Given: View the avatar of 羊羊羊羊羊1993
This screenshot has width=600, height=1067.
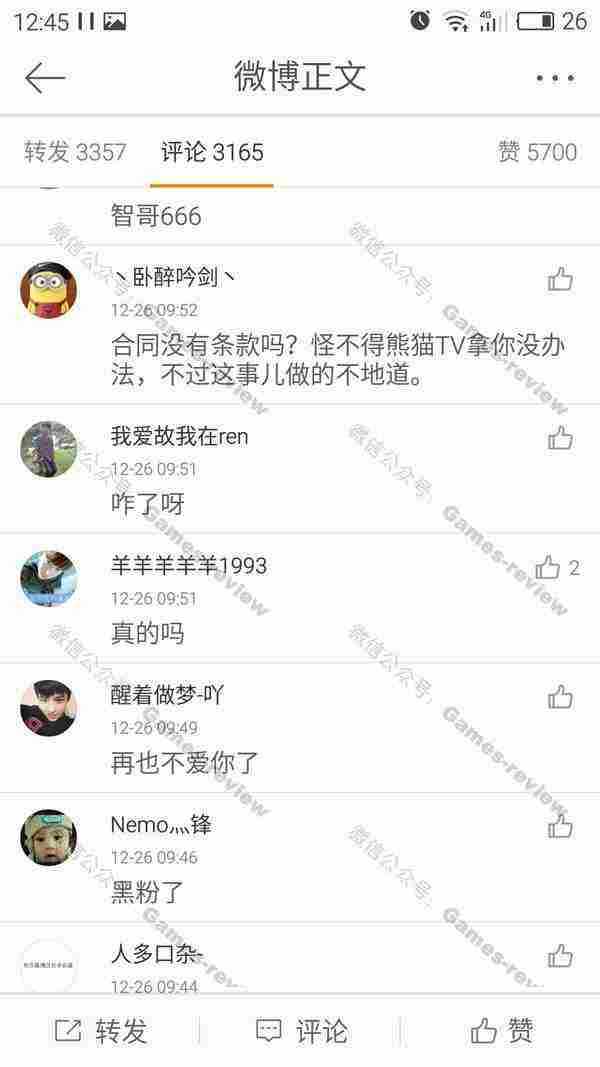Looking at the screenshot, I should click(x=48, y=578).
